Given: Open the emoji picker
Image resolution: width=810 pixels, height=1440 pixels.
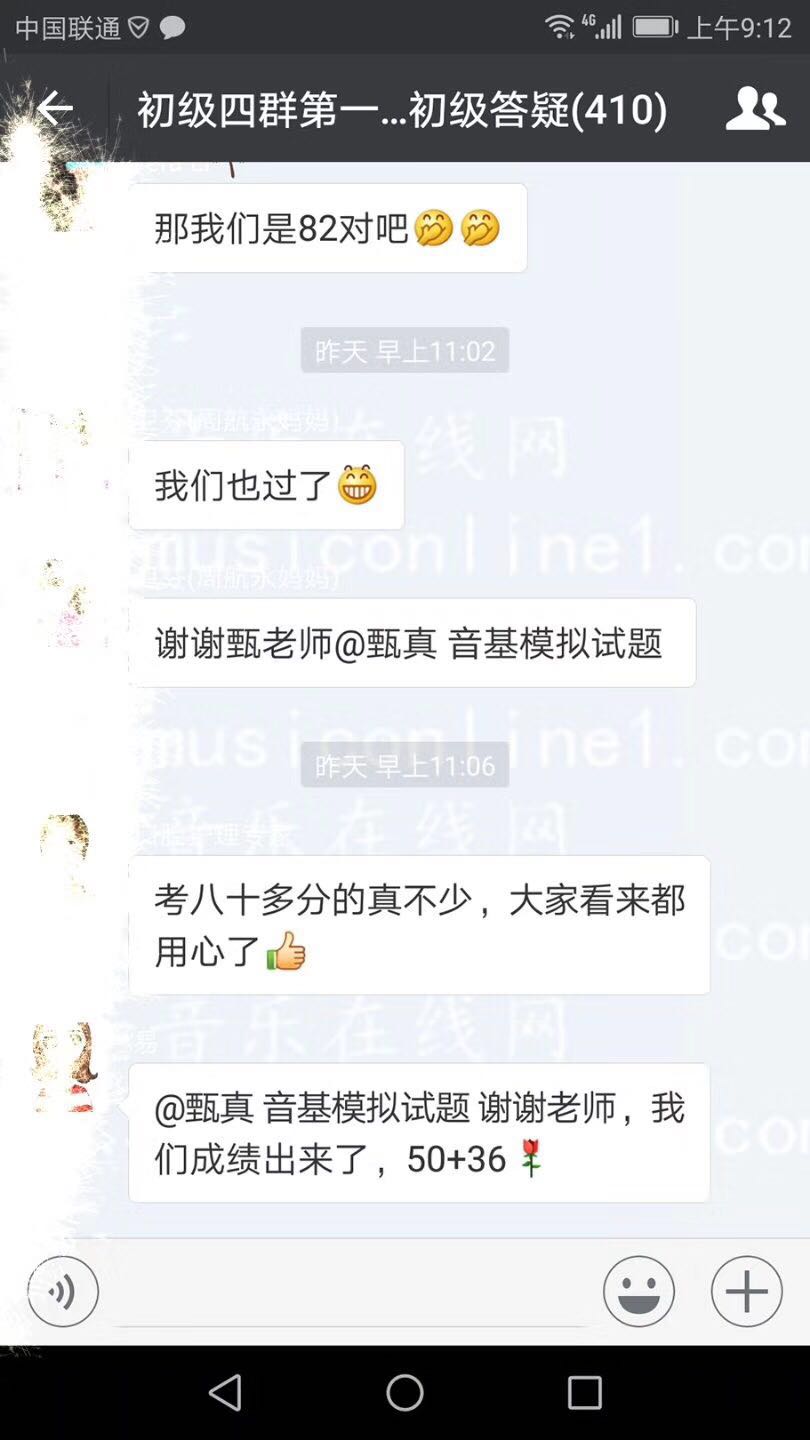Looking at the screenshot, I should (x=639, y=1291).
